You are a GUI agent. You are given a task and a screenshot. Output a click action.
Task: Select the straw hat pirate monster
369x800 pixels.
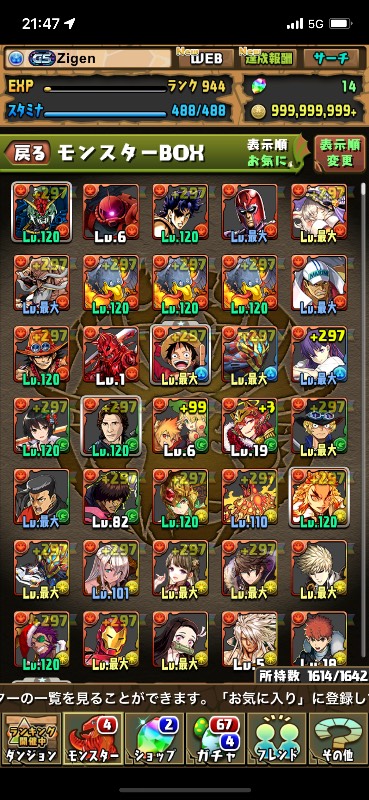180,355
